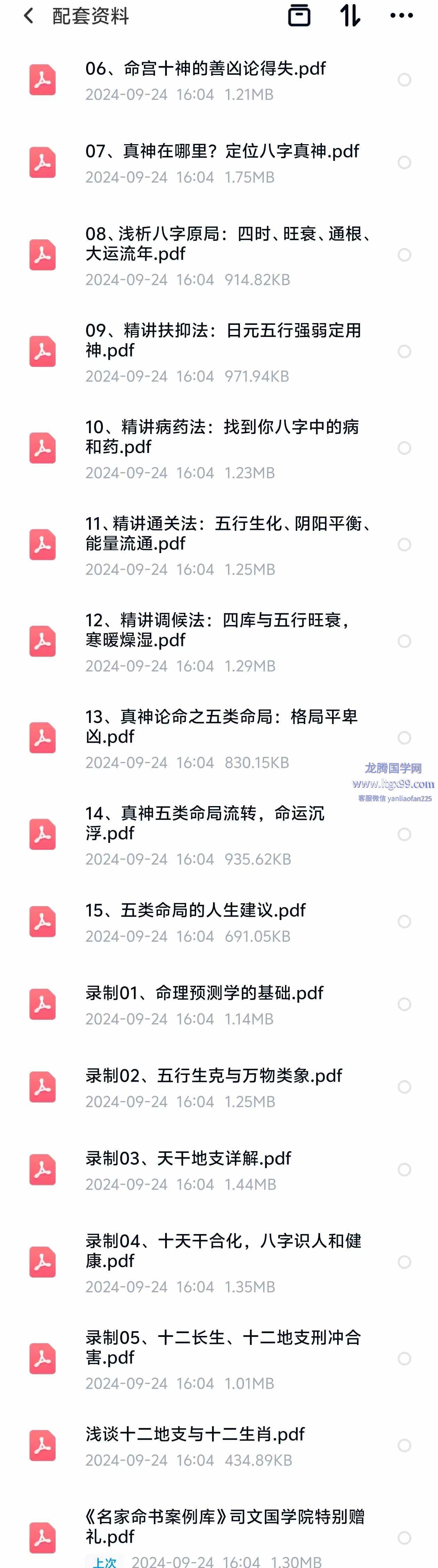Image resolution: width=438 pixels, height=1568 pixels.
Task: Open the transfer list icon
Action: coord(299,16)
